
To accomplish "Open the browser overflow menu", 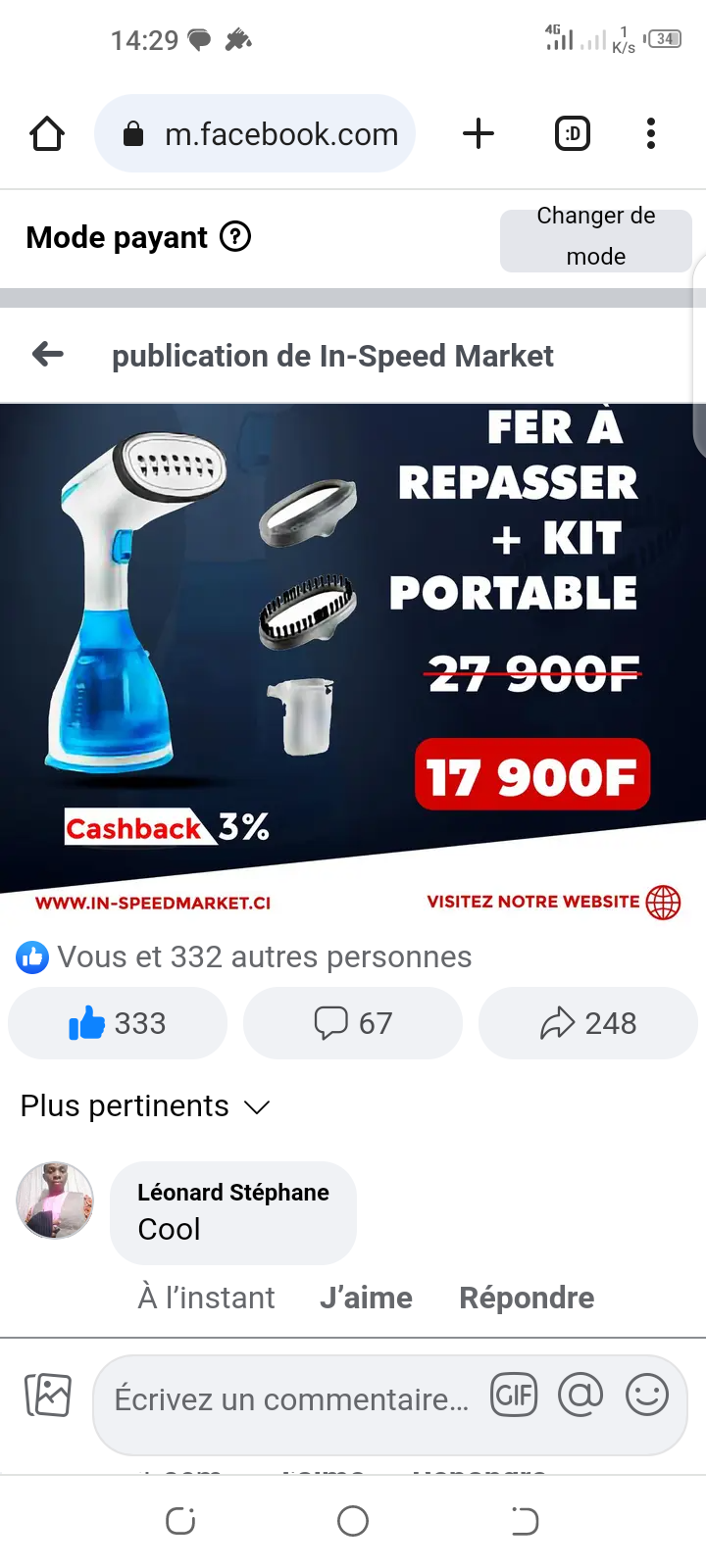I will click(651, 133).
